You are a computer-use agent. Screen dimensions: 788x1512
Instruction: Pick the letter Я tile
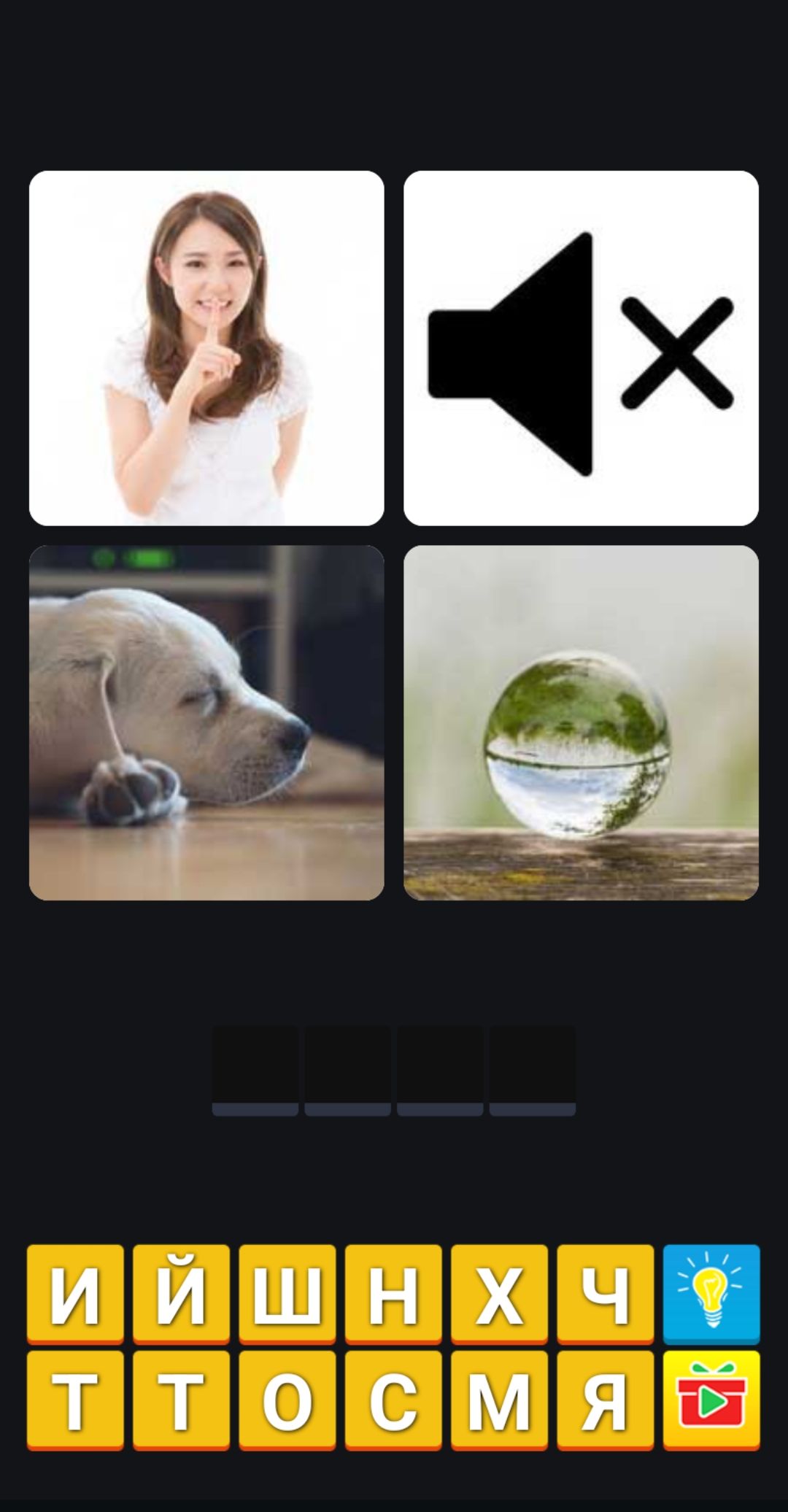coord(606,1399)
